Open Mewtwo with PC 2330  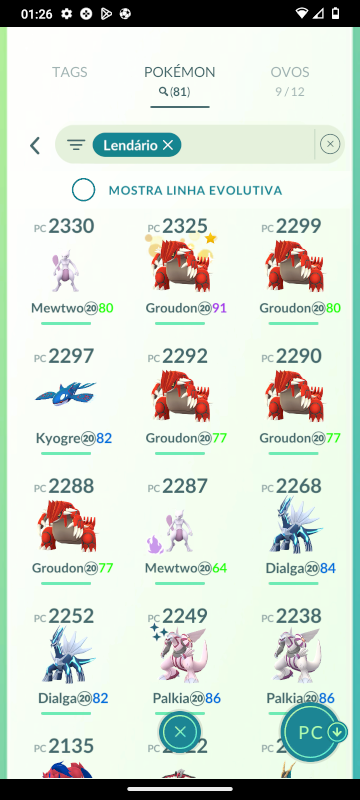[x=66, y=270]
